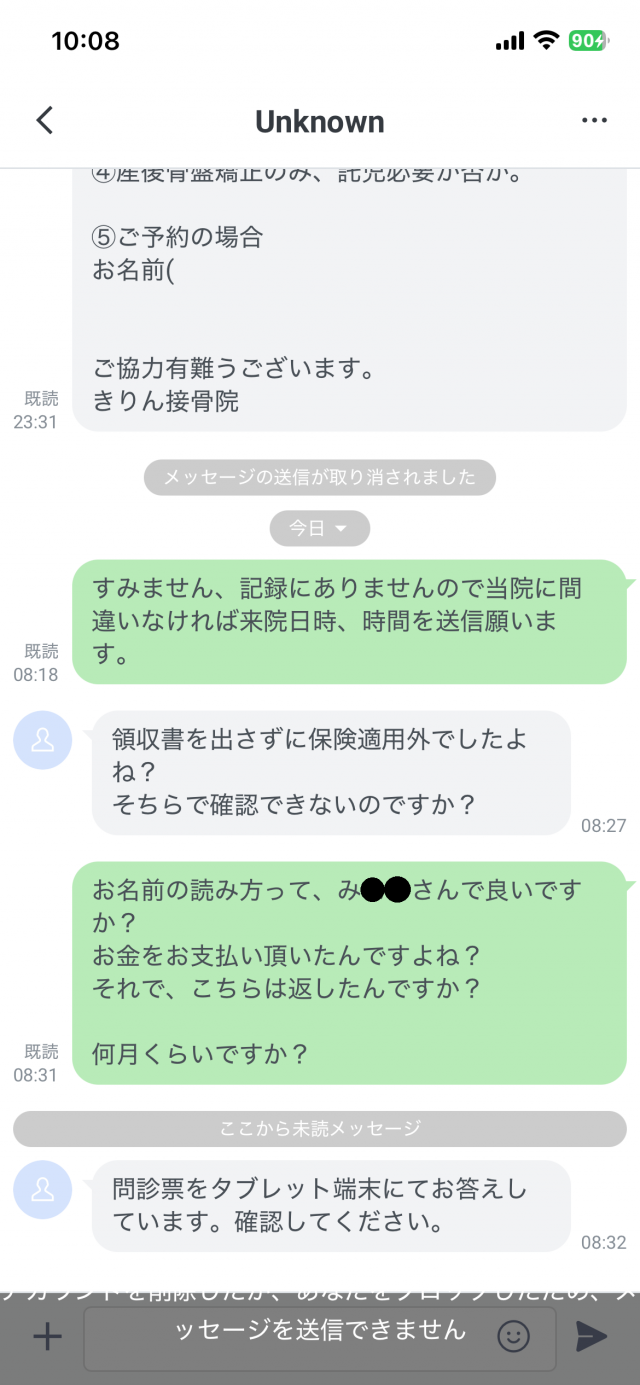Image resolution: width=640 pixels, height=1385 pixels.
Task: Open the three-dot overflow menu
Action: (594, 121)
